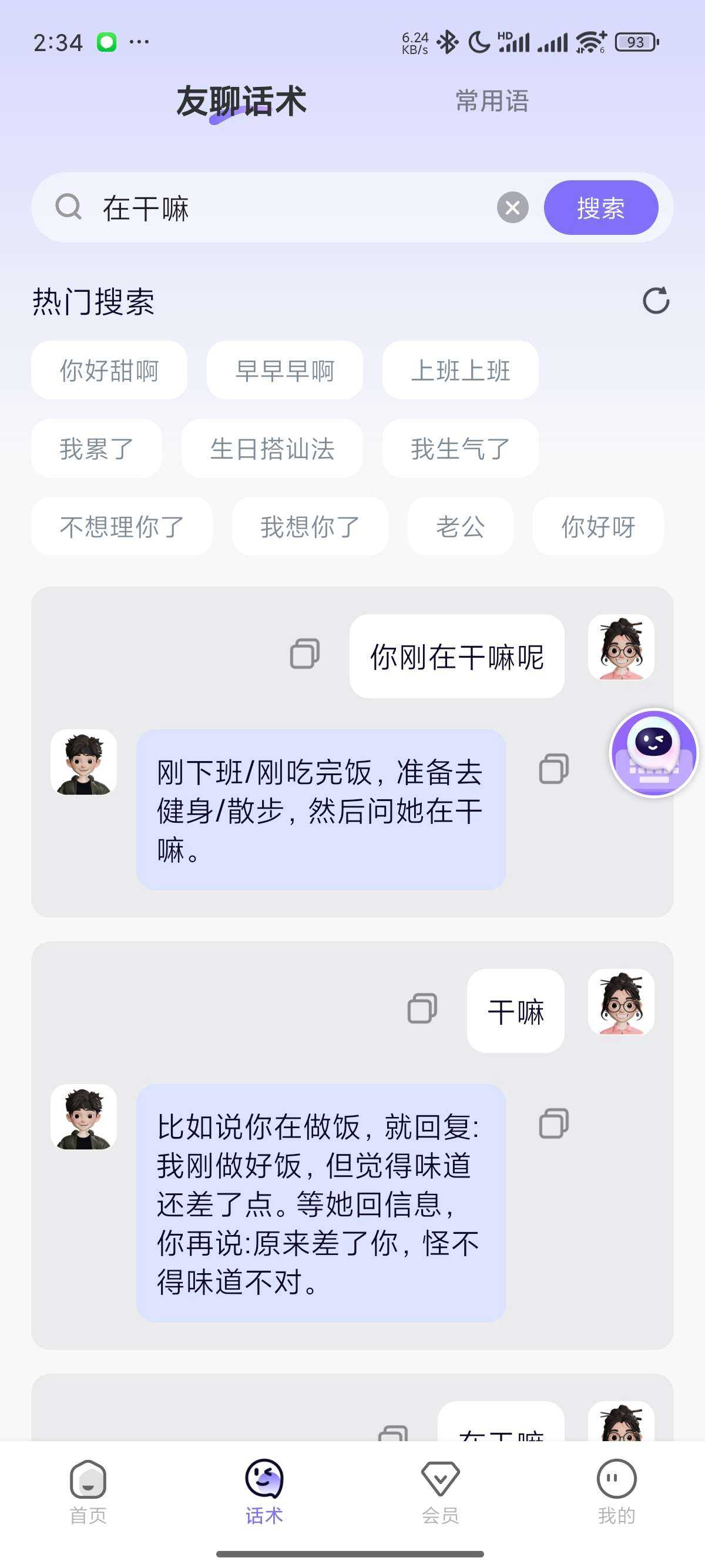The width and height of the screenshot is (705, 1568).
Task: Tap the 不想理你了 chip
Action: (122, 526)
